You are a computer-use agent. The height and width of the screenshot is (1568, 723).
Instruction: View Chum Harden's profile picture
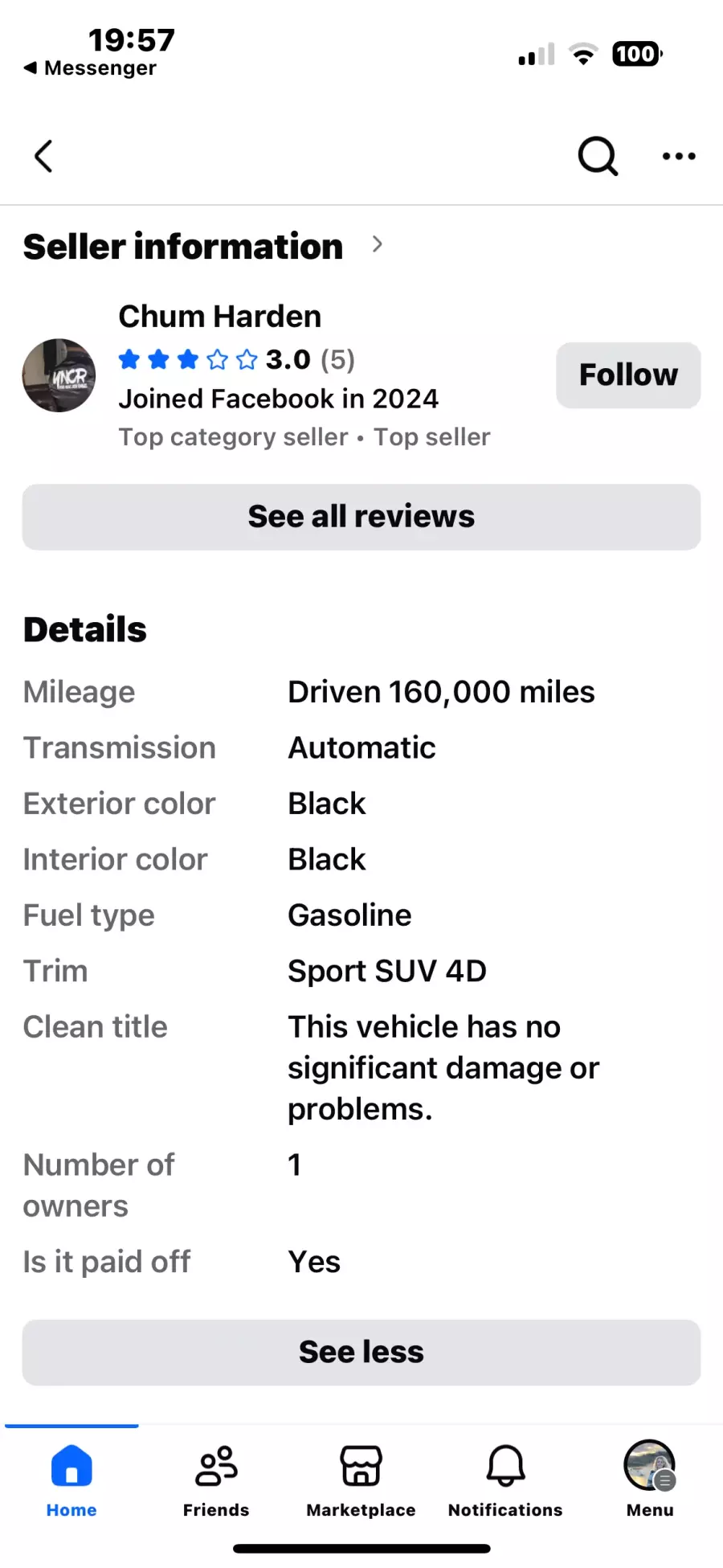click(59, 375)
